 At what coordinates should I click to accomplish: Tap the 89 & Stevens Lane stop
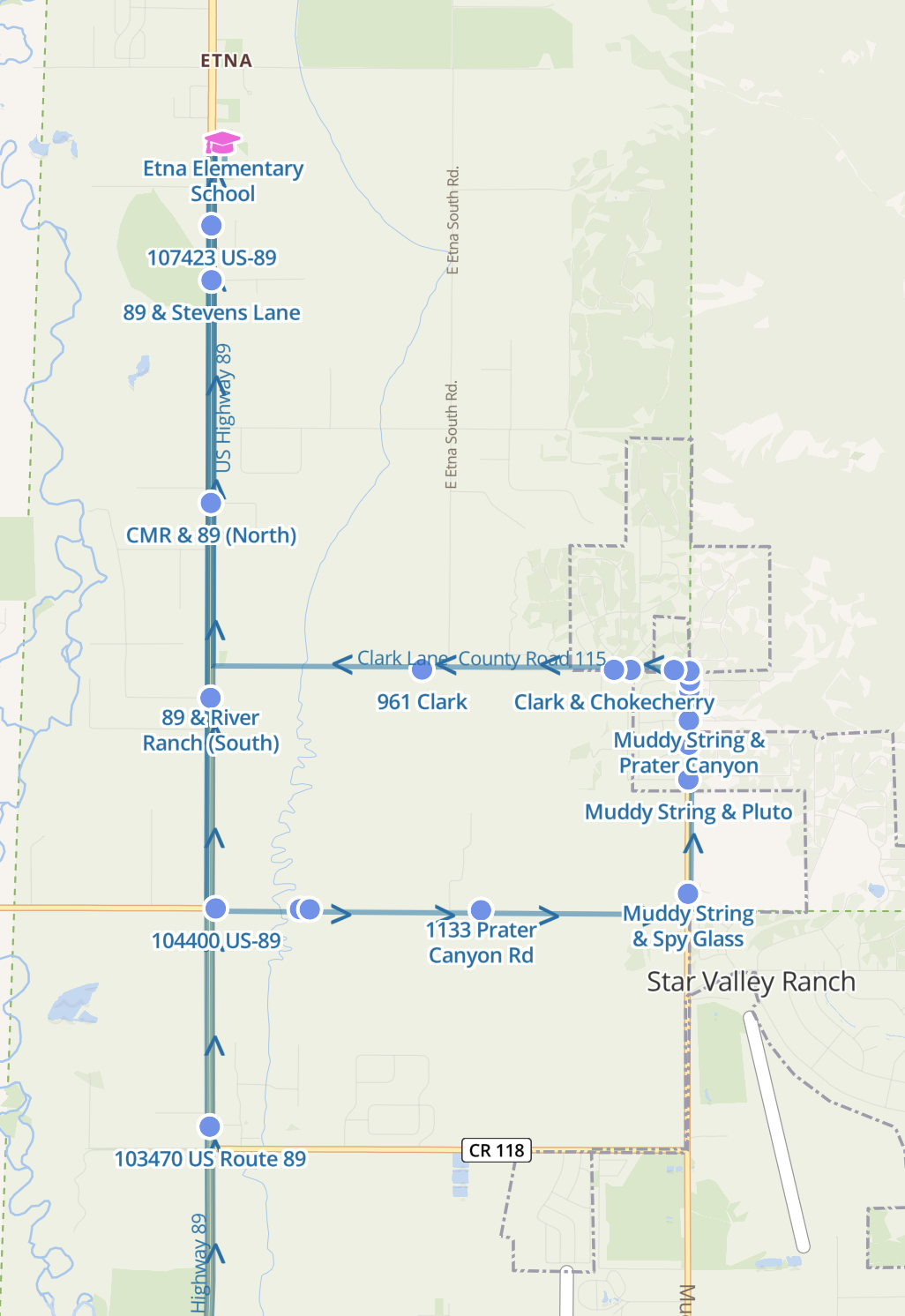212,280
